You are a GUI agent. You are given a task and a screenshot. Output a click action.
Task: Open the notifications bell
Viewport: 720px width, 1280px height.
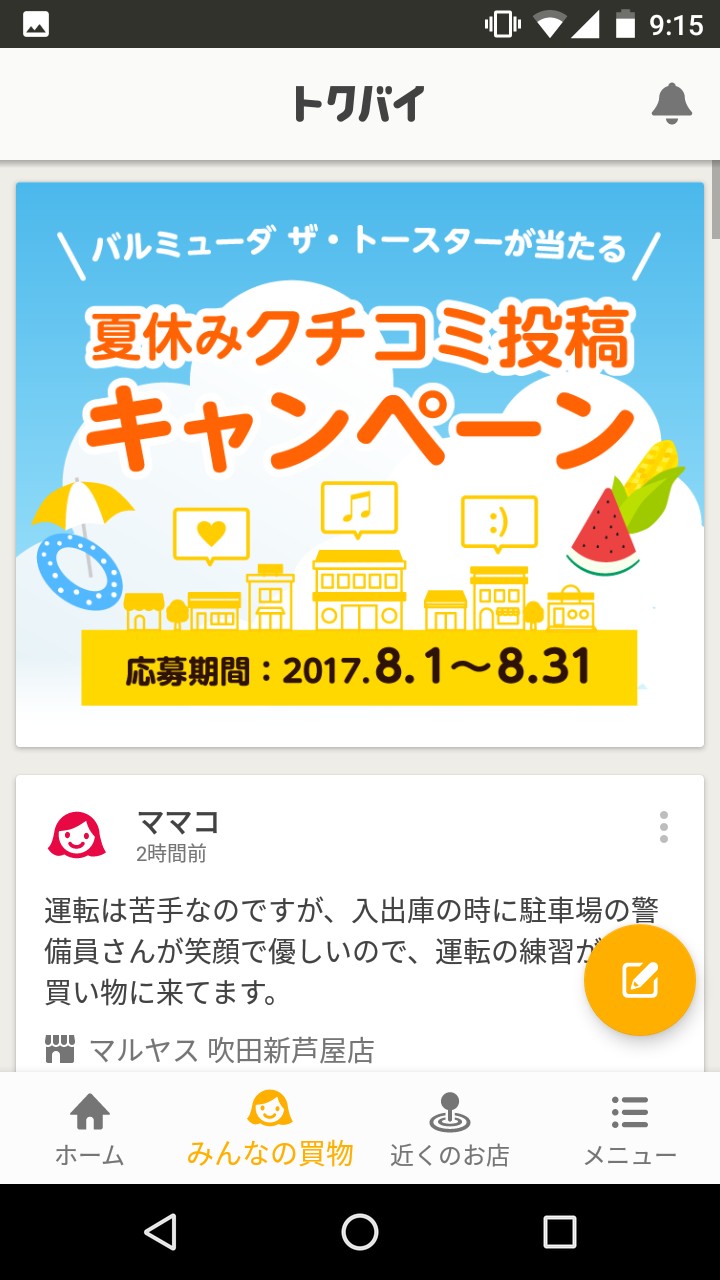coord(671,104)
